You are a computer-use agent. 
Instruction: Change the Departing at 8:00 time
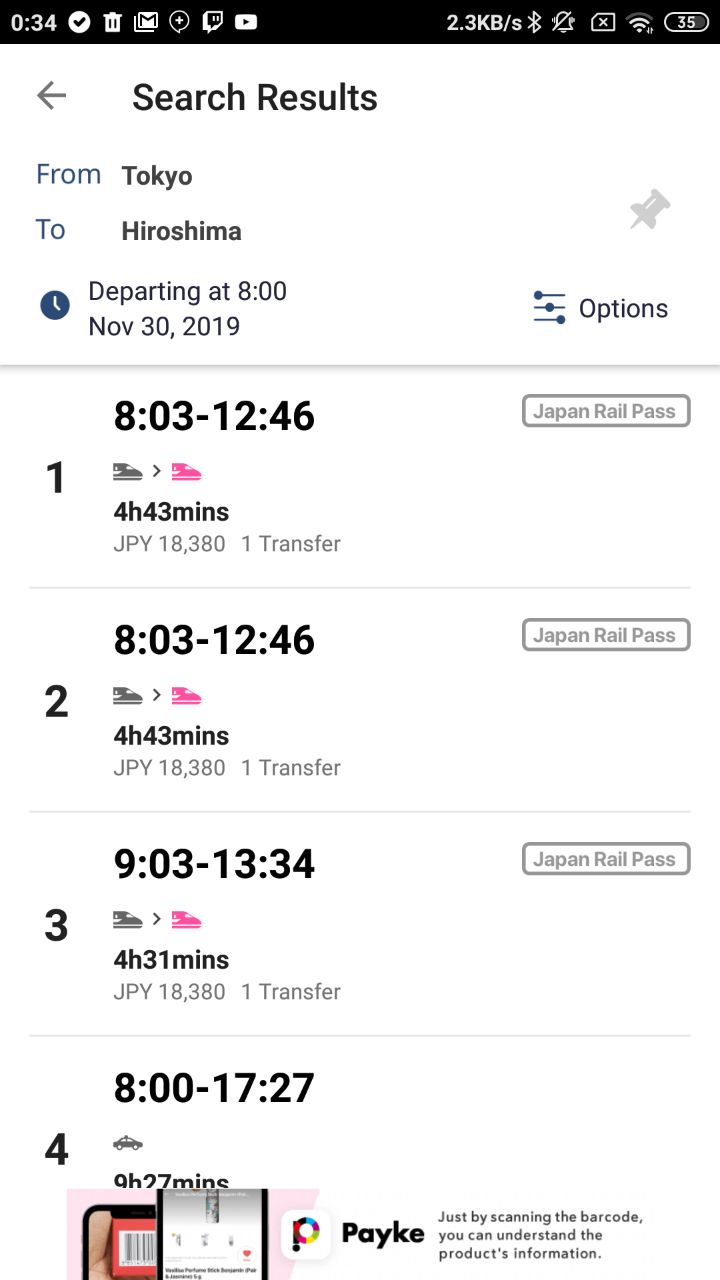click(163, 308)
